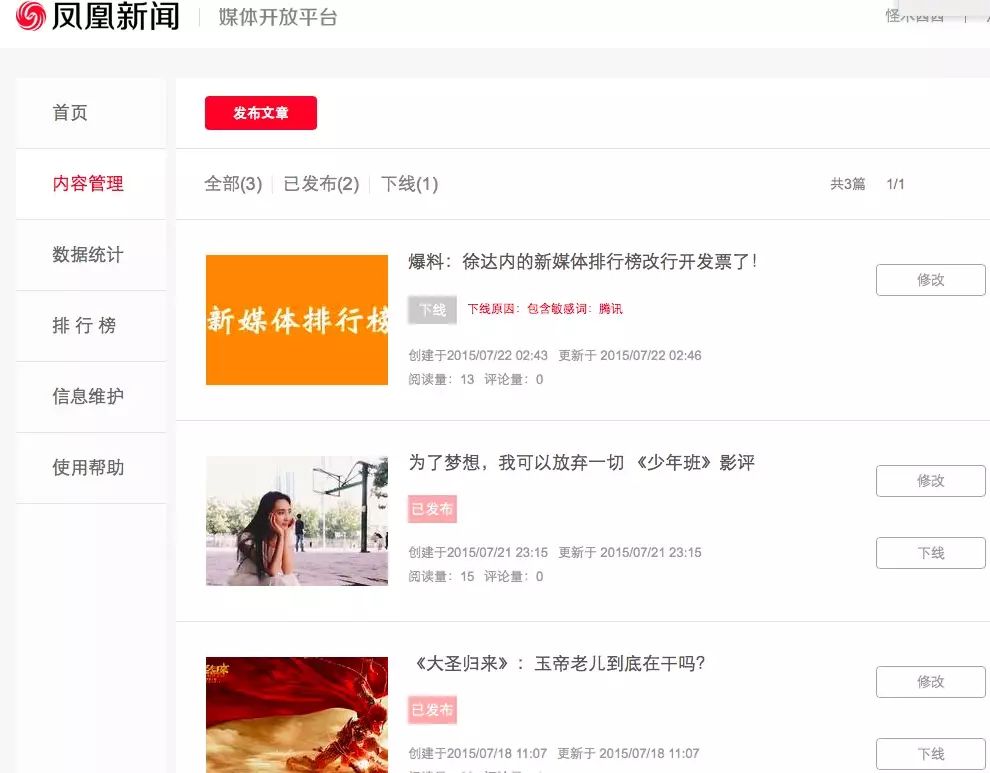Show 已发布(2) articles
The width and height of the screenshot is (990, 773).
click(x=321, y=184)
